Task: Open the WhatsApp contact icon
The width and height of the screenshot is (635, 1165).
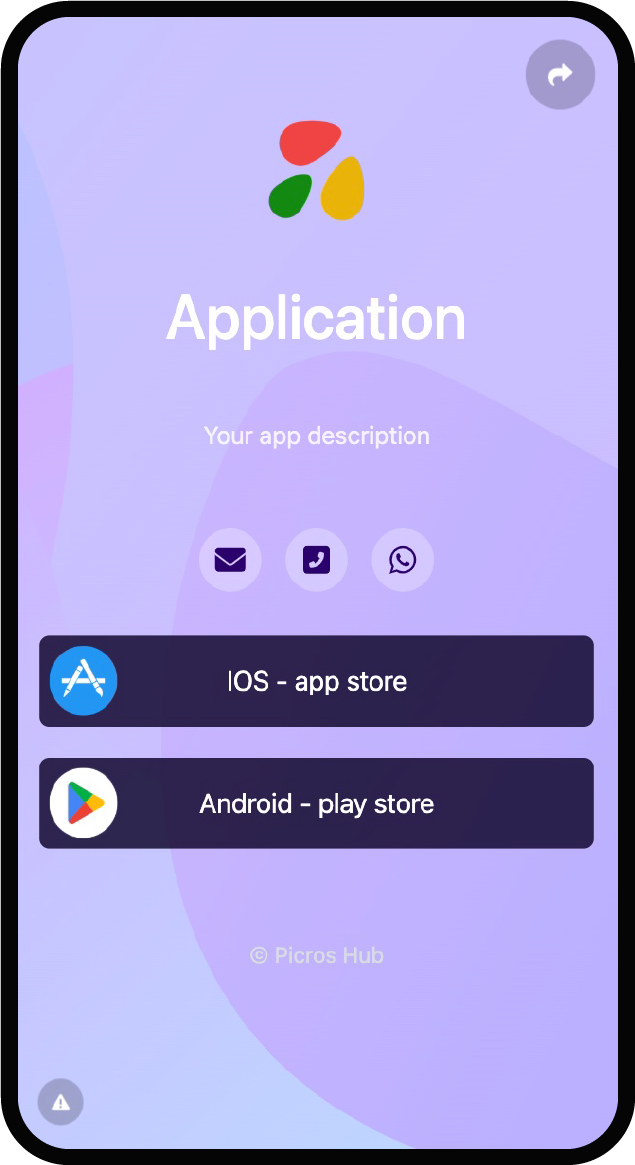Action: tap(402, 560)
